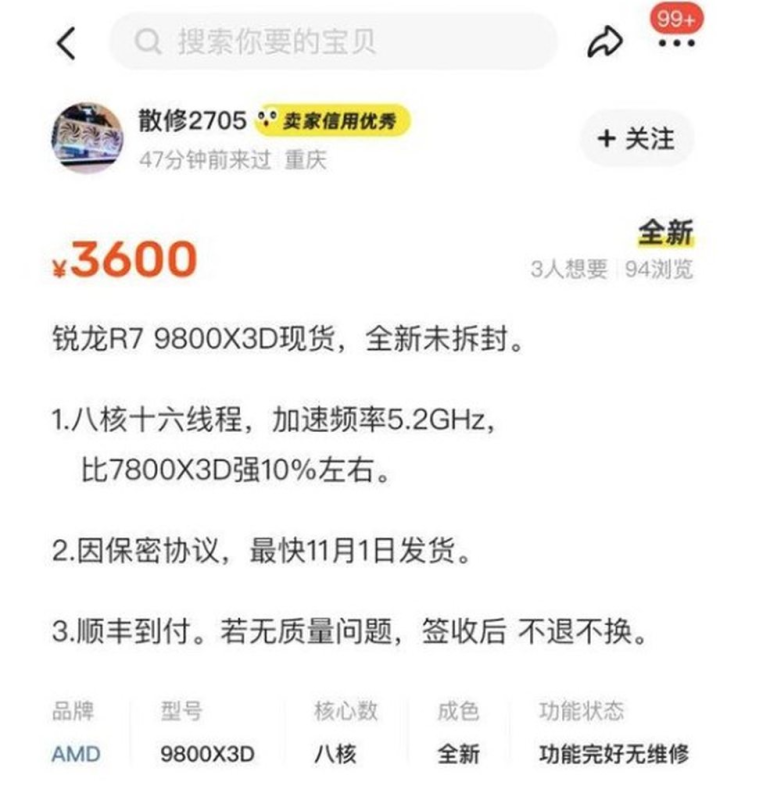The width and height of the screenshot is (770, 800).
Task: Tap the seller avatar of 散修2705
Action: (x=84, y=135)
